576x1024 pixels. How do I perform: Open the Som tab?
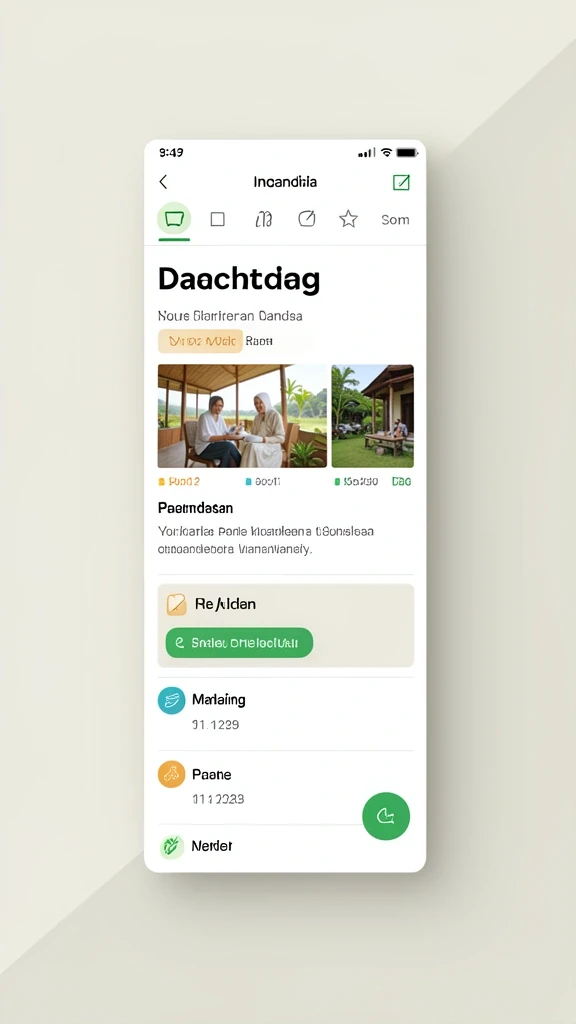pos(395,220)
